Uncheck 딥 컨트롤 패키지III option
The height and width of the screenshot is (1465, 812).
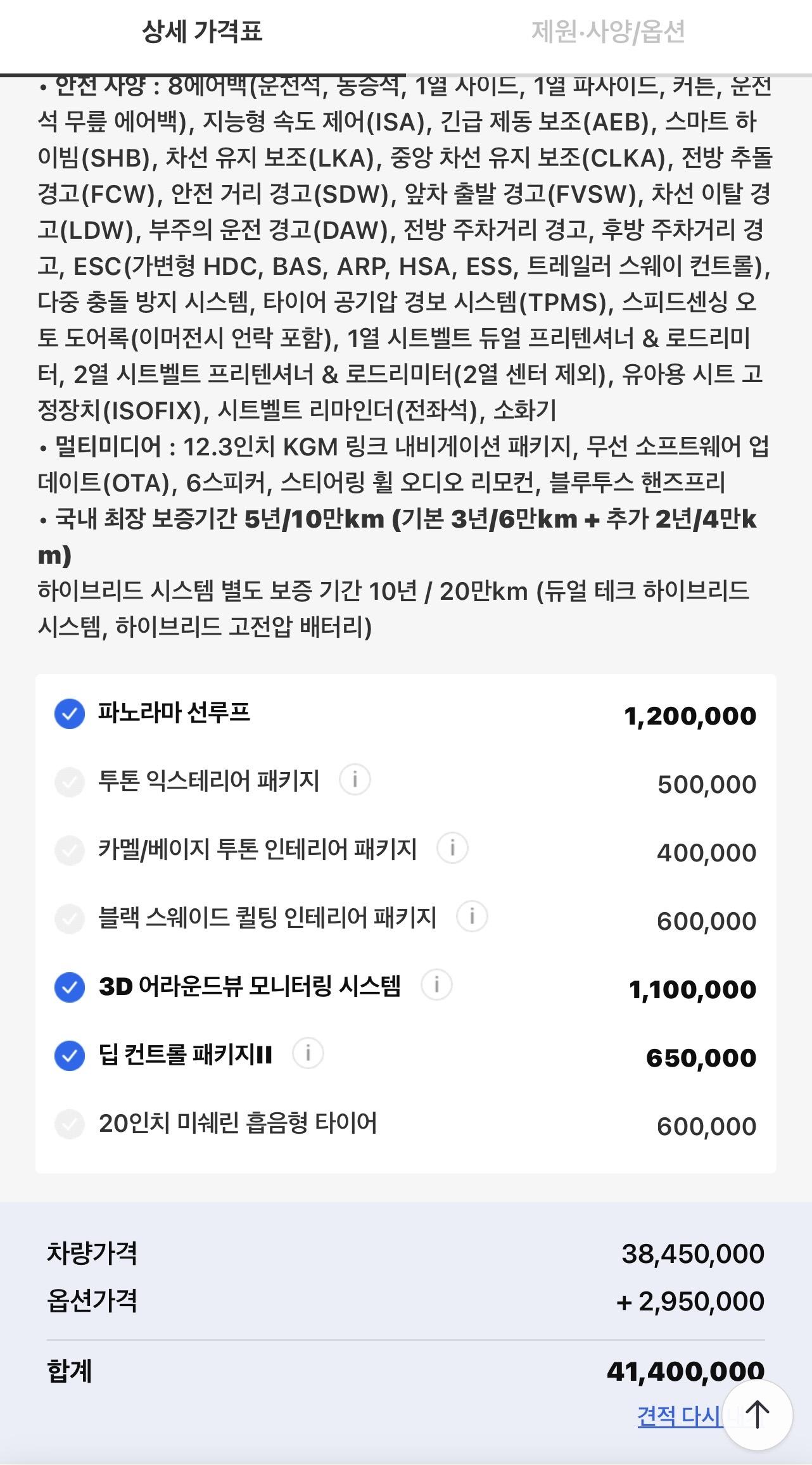tap(70, 1056)
